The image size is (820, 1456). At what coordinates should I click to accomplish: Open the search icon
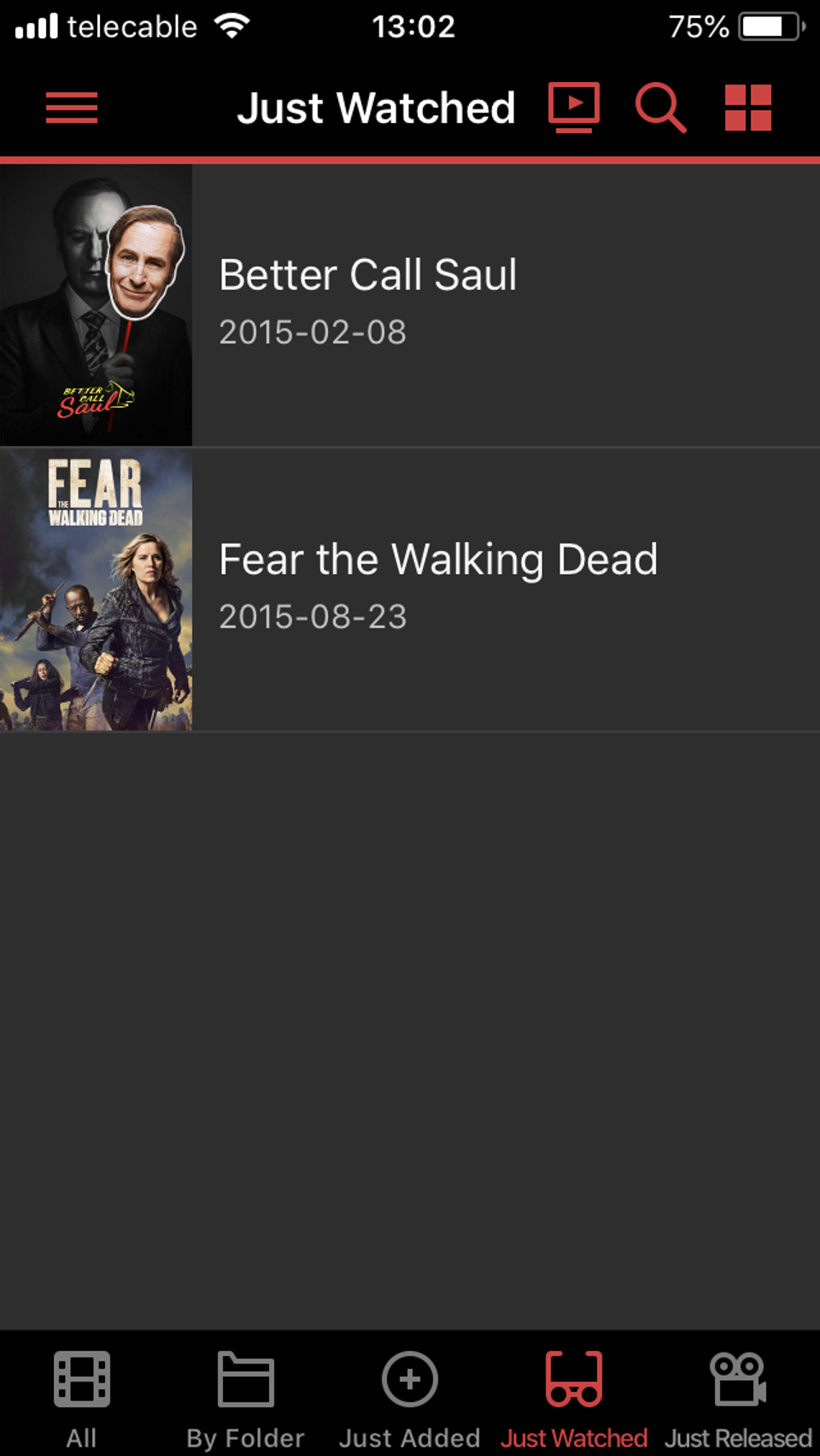click(x=661, y=108)
